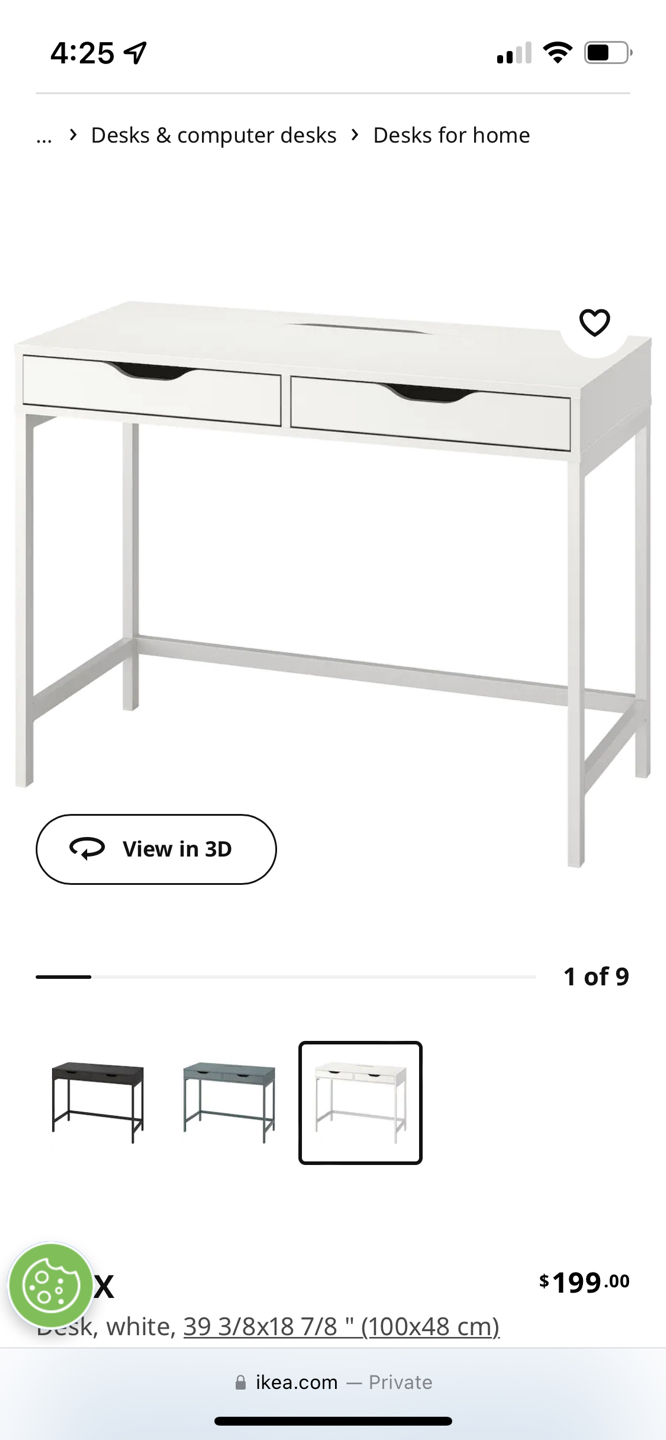The width and height of the screenshot is (666, 1440).
Task: Add desk to favorites with heart icon
Action: coord(595,323)
